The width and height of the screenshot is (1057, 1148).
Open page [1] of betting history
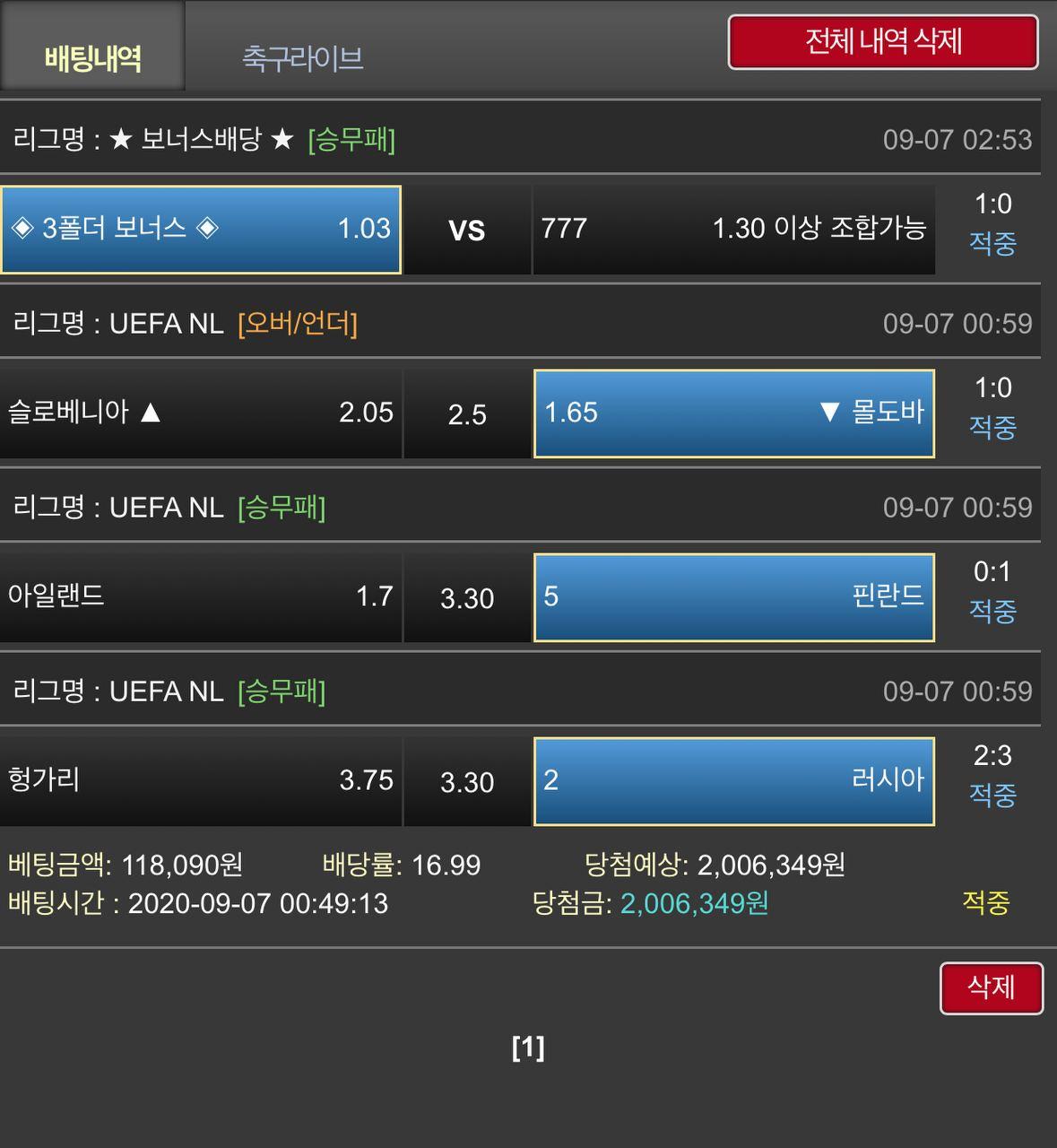pyautogui.click(x=528, y=1048)
